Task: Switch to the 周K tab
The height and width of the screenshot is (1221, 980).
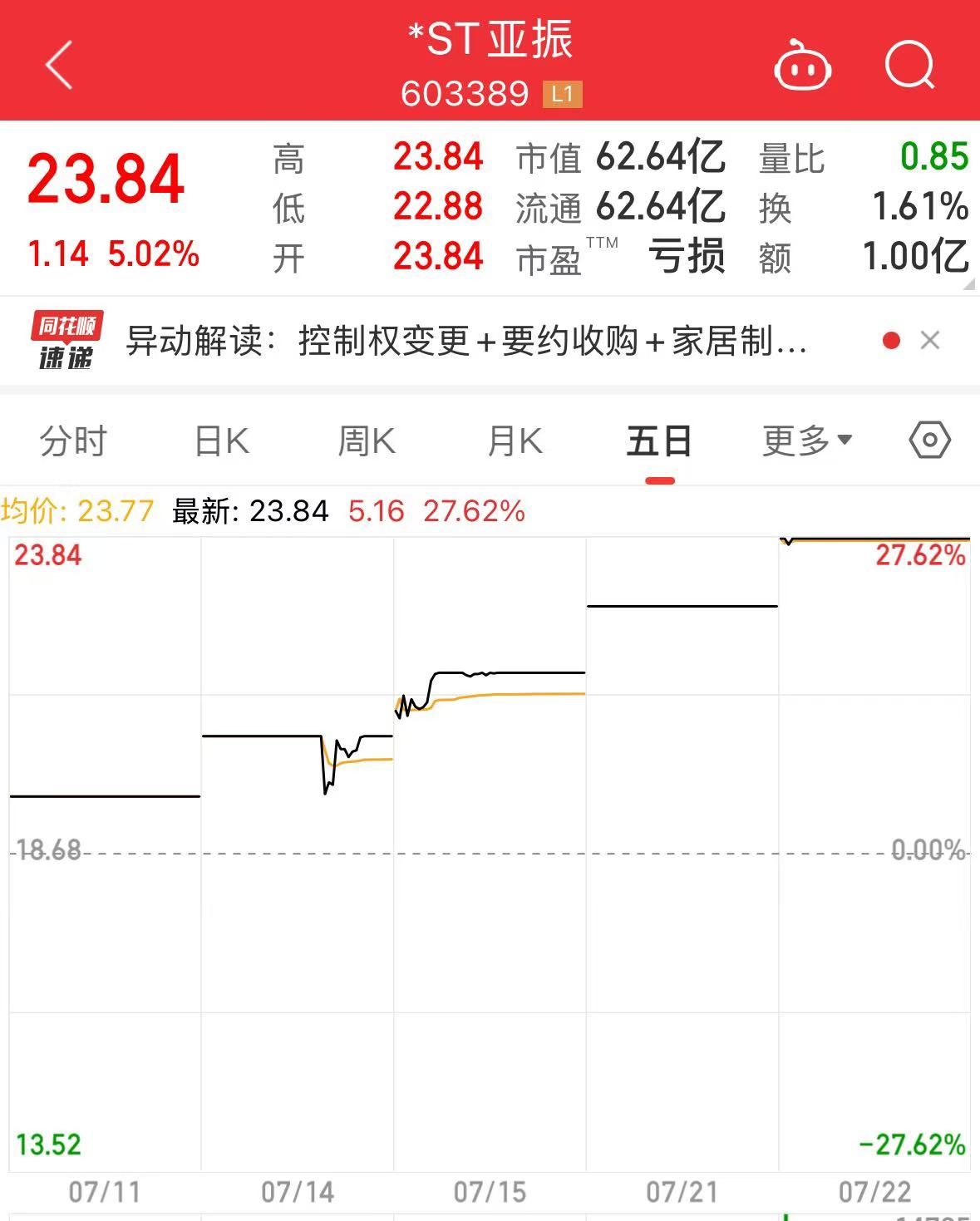Action: [x=366, y=440]
